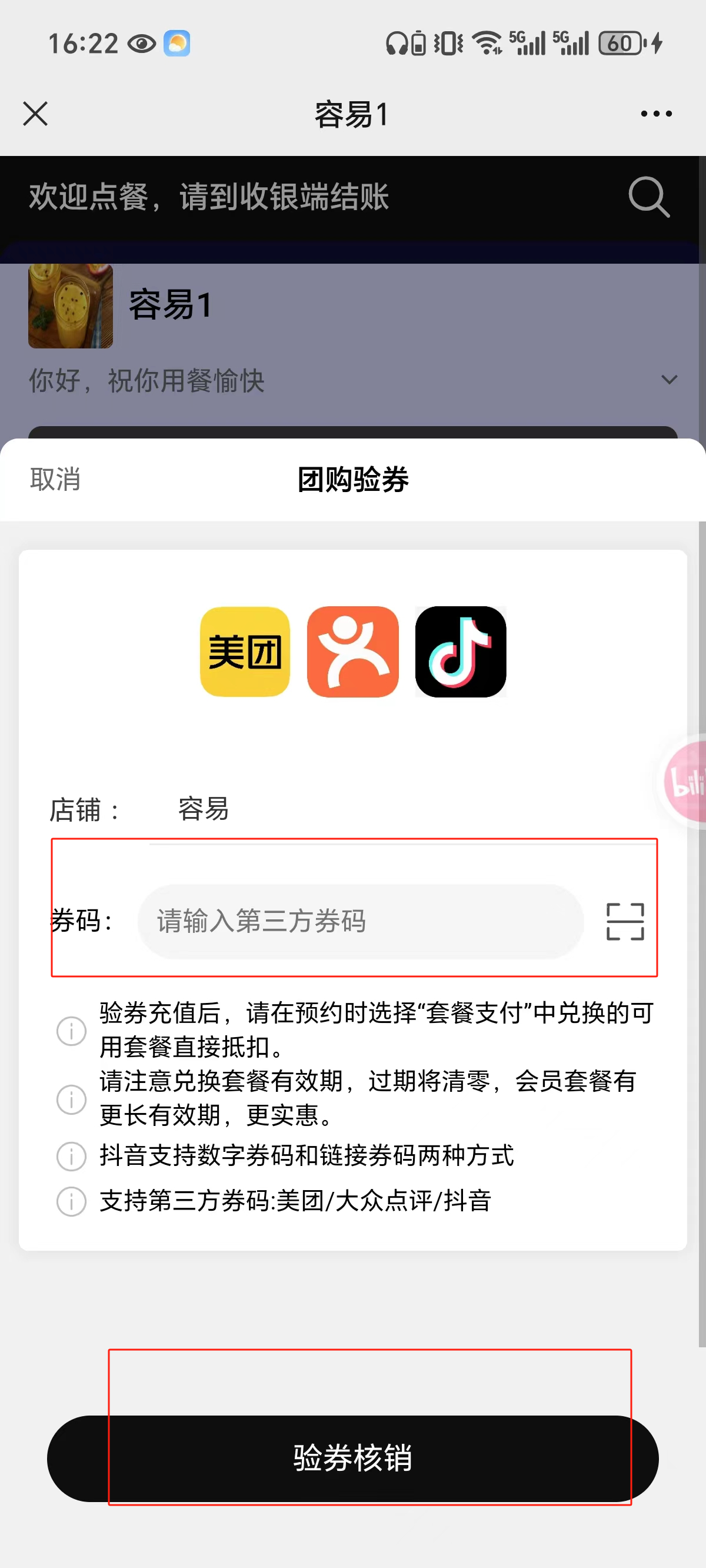Expand the 你好,祝你用餐愉快 chevron
The width and height of the screenshot is (706, 1568).
[669, 380]
